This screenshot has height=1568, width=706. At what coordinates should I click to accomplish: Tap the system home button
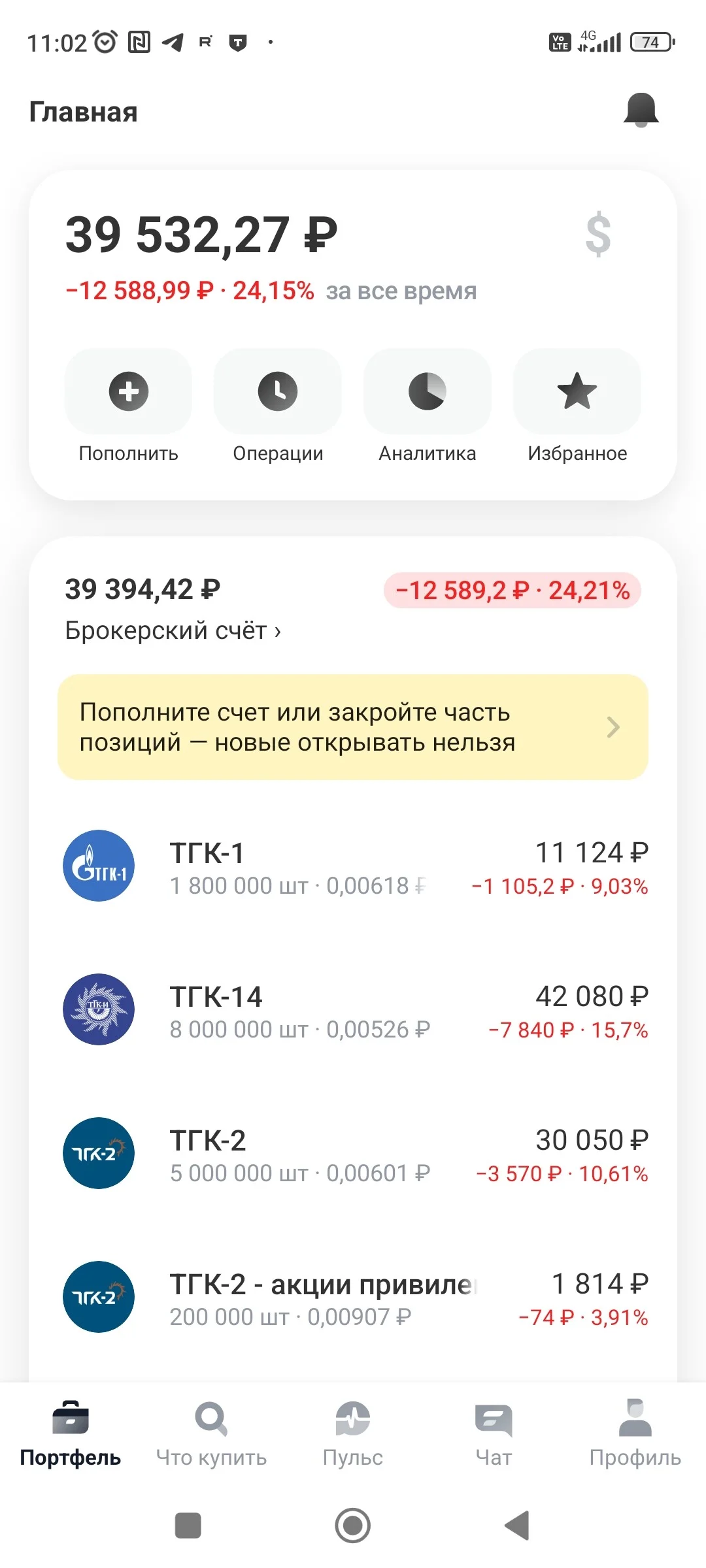click(x=353, y=1526)
